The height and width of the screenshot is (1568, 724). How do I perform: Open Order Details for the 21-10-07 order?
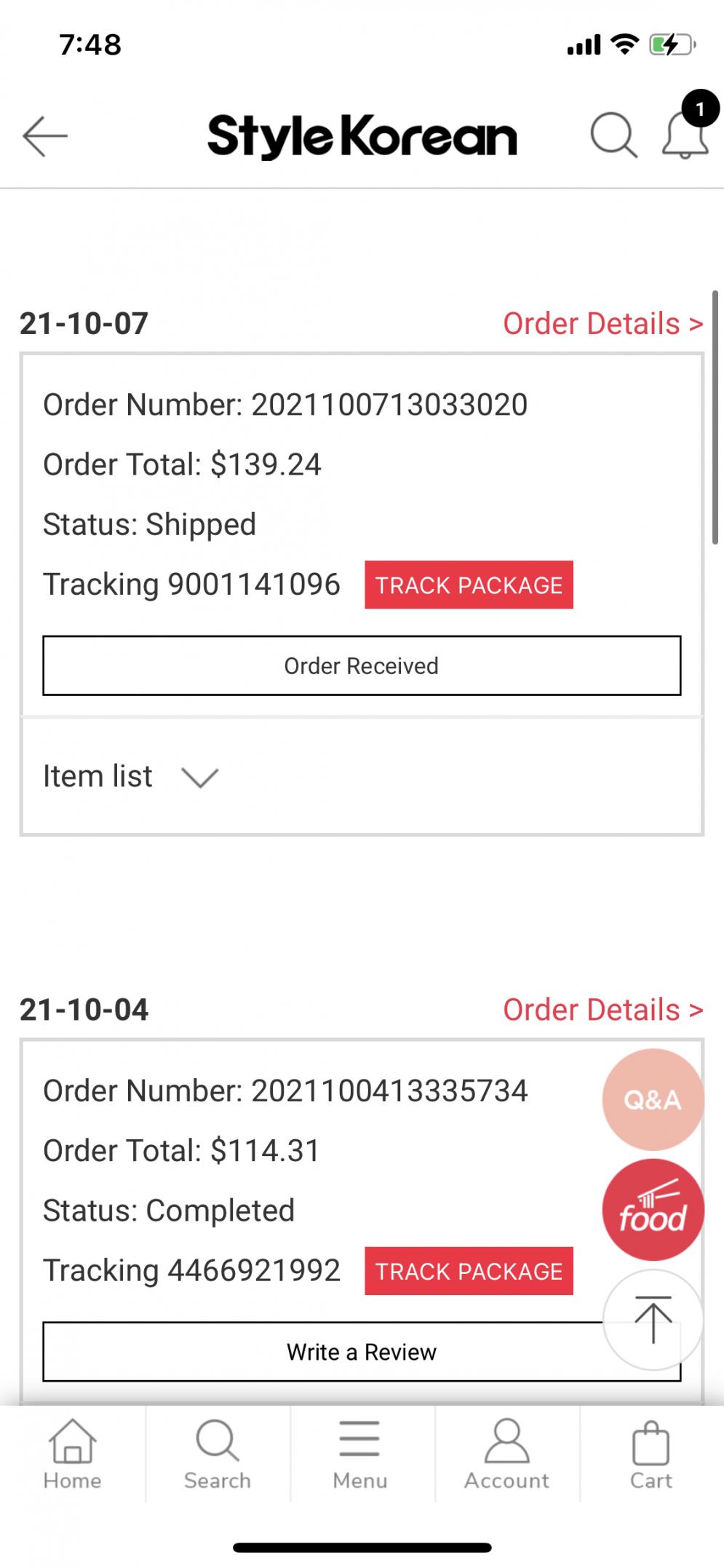point(602,324)
